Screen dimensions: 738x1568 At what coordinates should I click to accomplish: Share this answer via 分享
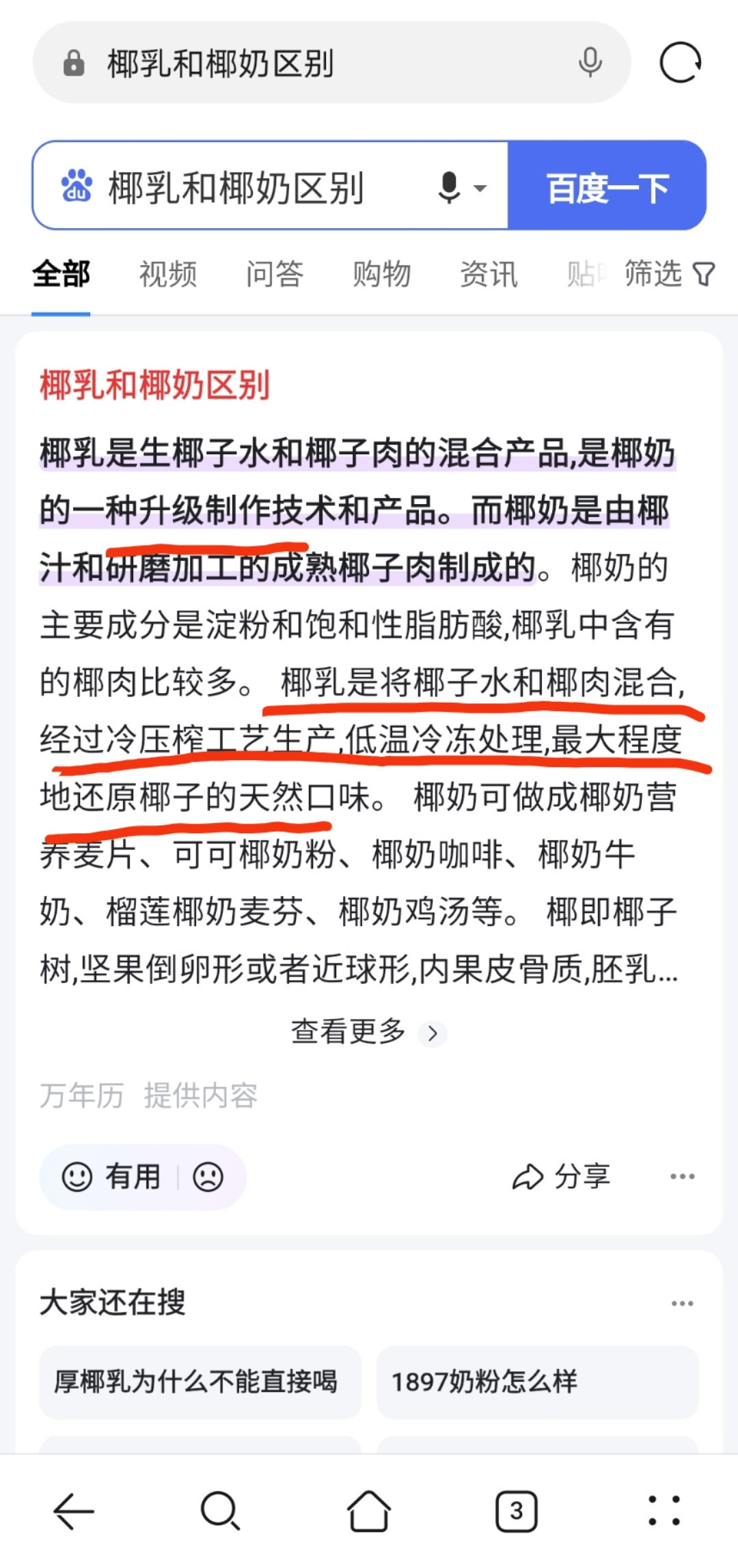[x=562, y=1176]
